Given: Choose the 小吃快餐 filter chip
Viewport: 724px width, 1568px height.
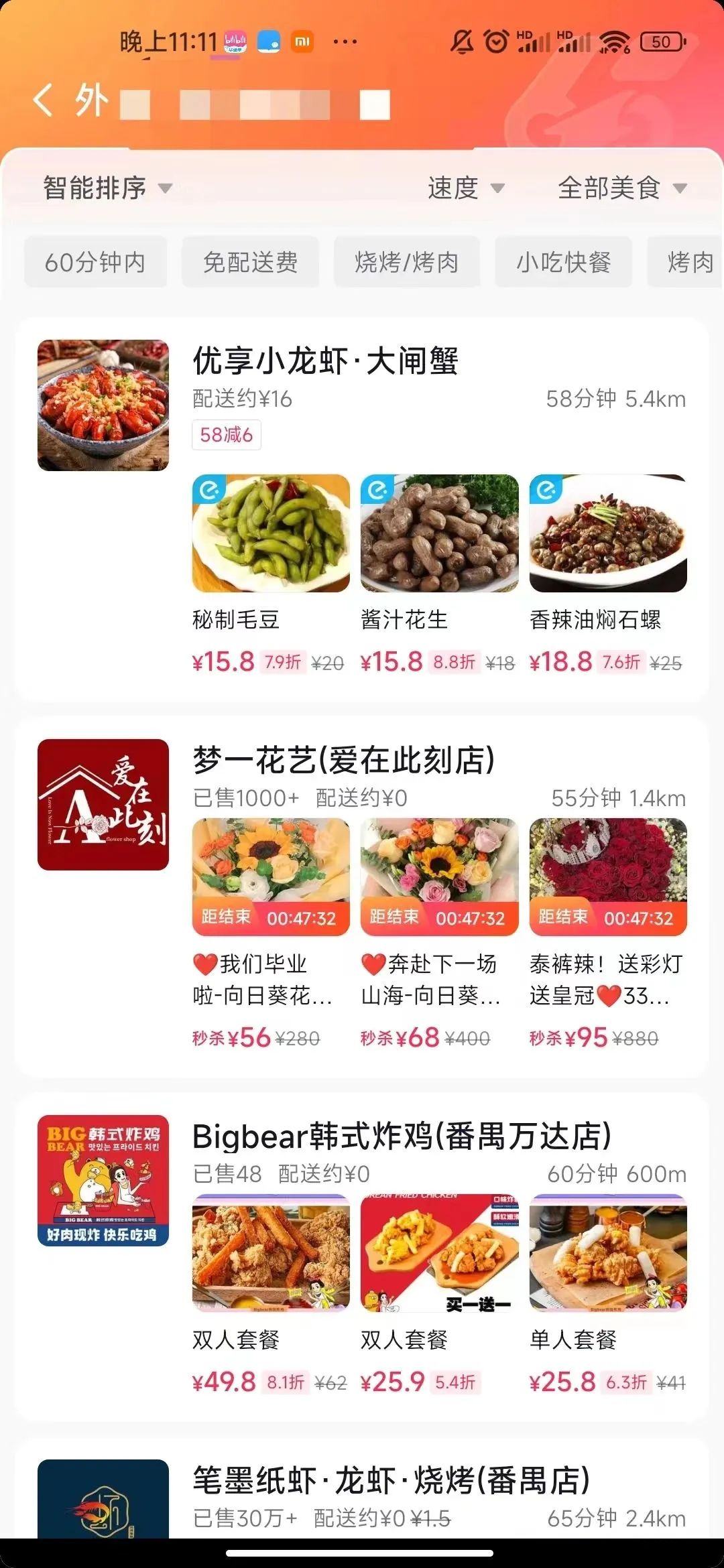Looking at the screenshot, I should coord(563,262).
